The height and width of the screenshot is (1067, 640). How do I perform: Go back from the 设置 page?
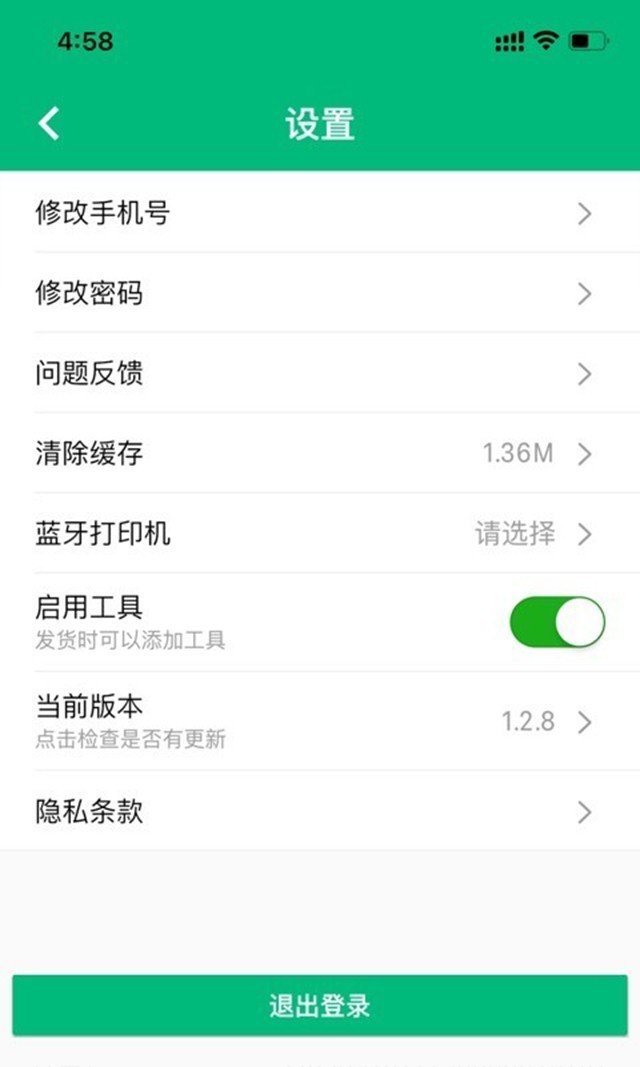tap(49, 123)
